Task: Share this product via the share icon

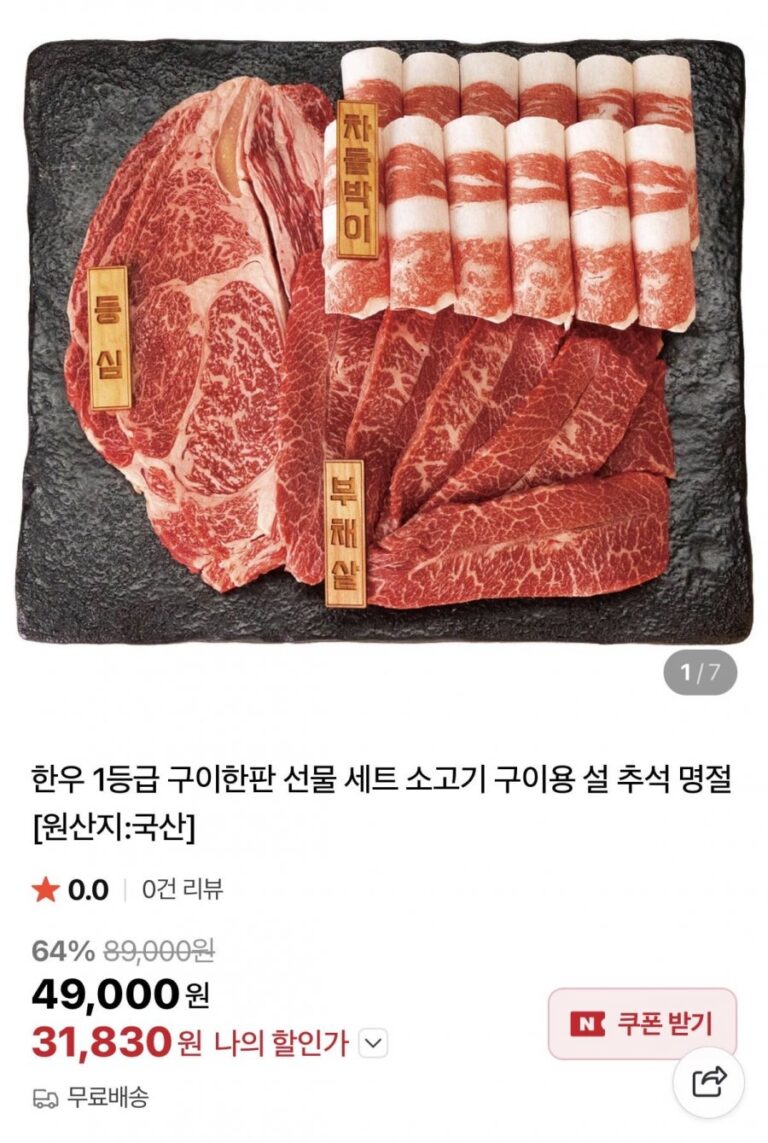Action: (708, 1081)
